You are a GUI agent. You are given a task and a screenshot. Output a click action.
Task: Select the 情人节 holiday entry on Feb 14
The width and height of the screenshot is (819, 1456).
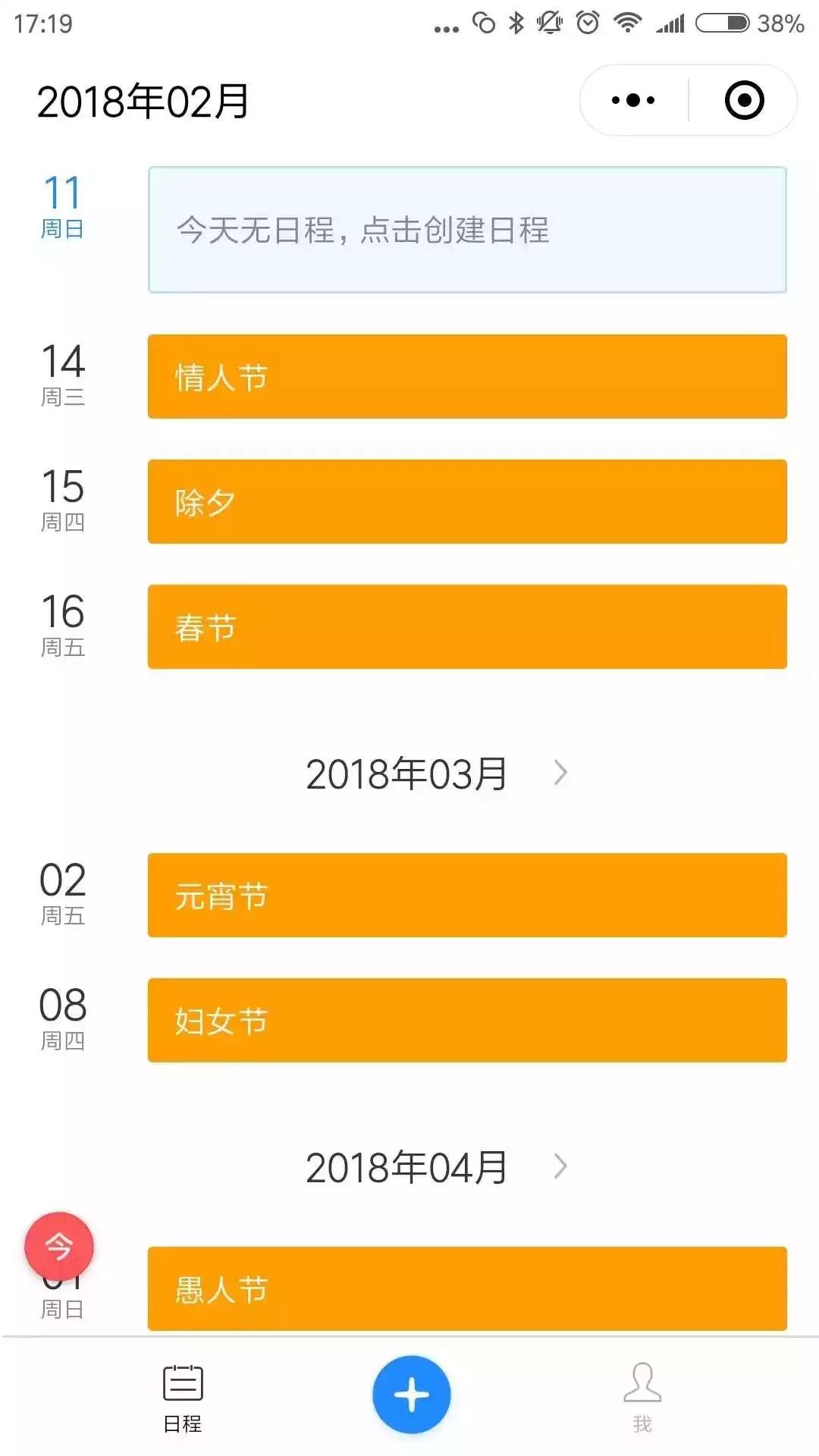(466, 377)
